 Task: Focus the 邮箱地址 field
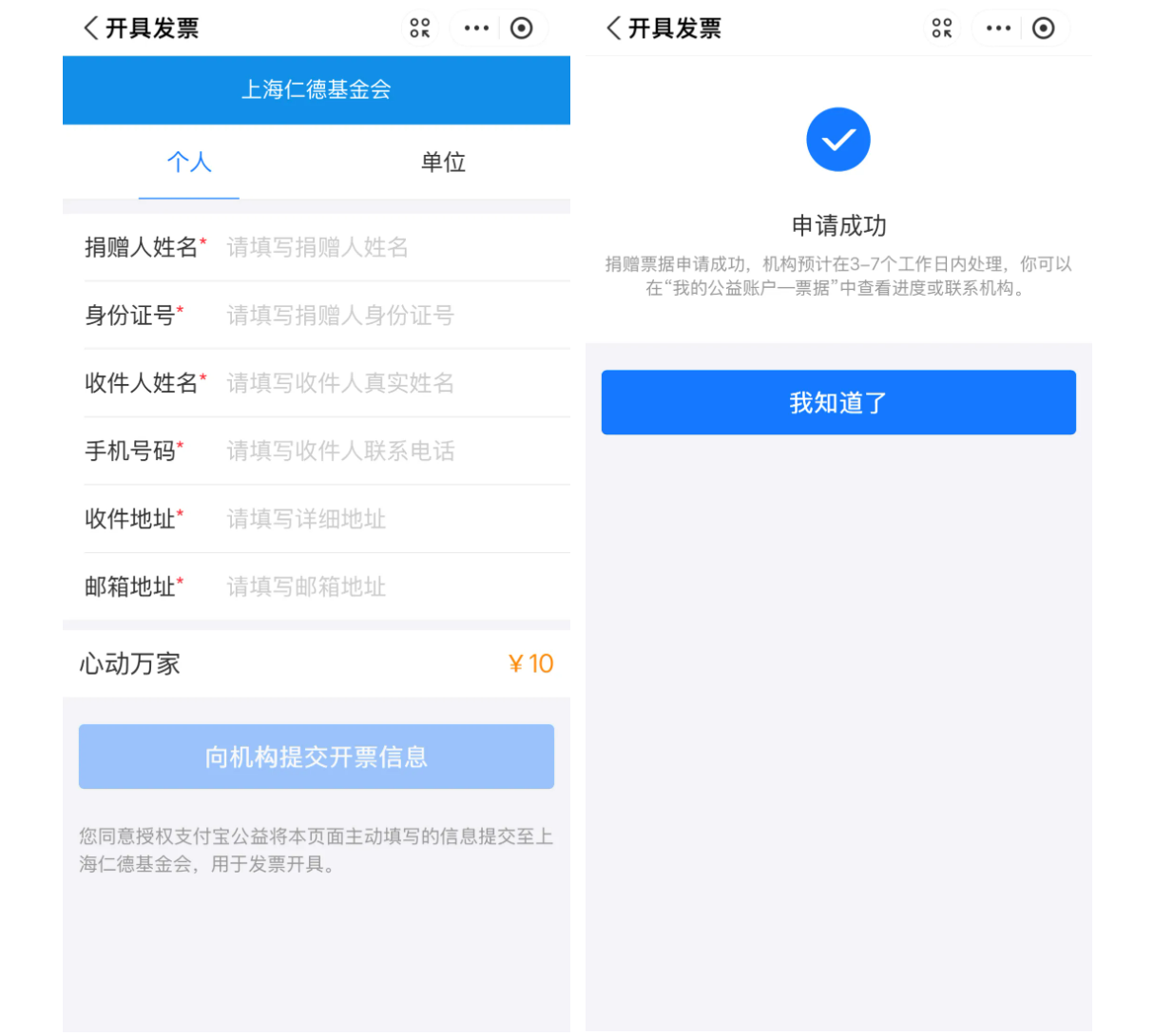[x=396, y=586]
